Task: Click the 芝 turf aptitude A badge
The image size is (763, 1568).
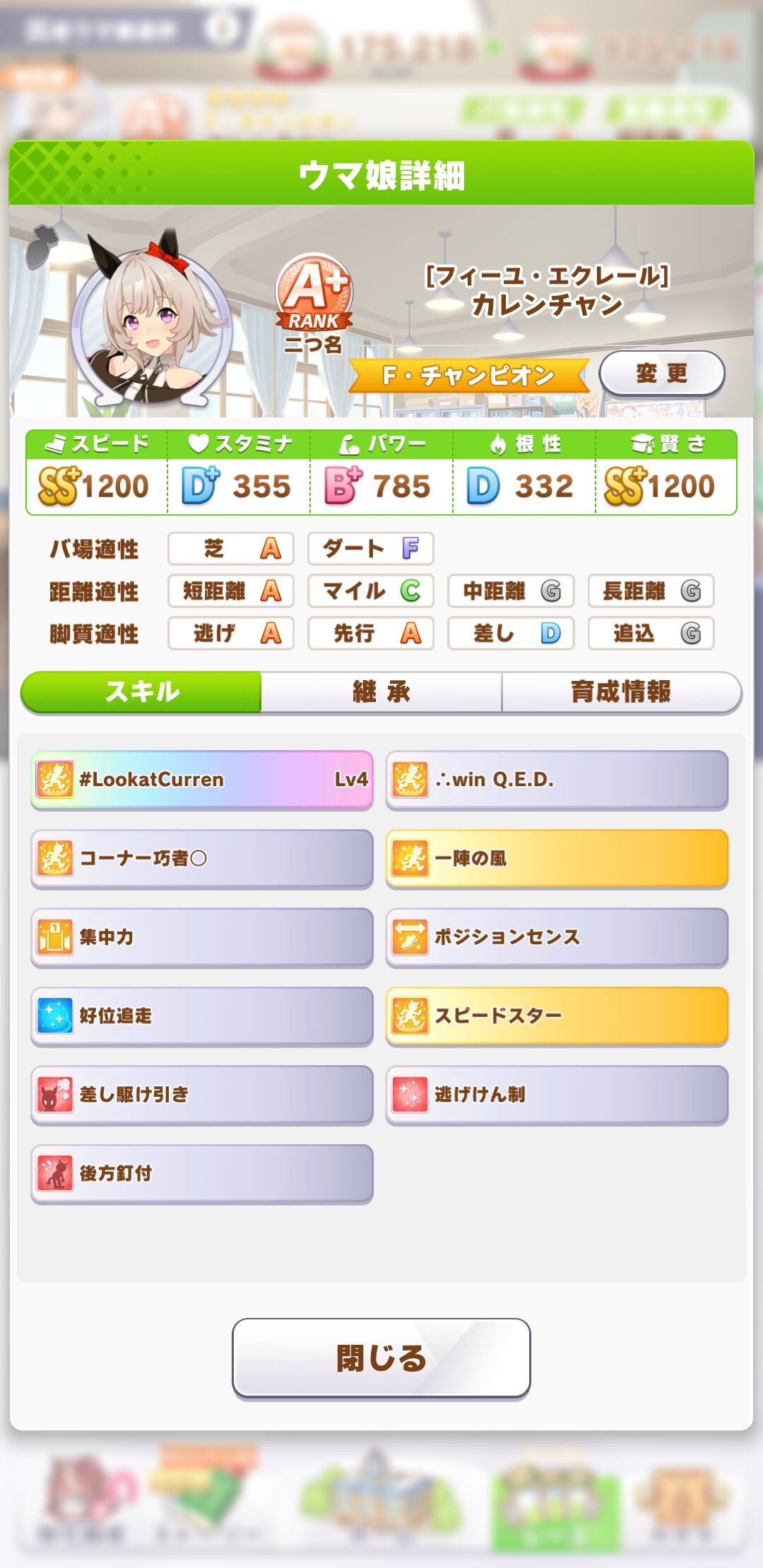Action: 230,549
